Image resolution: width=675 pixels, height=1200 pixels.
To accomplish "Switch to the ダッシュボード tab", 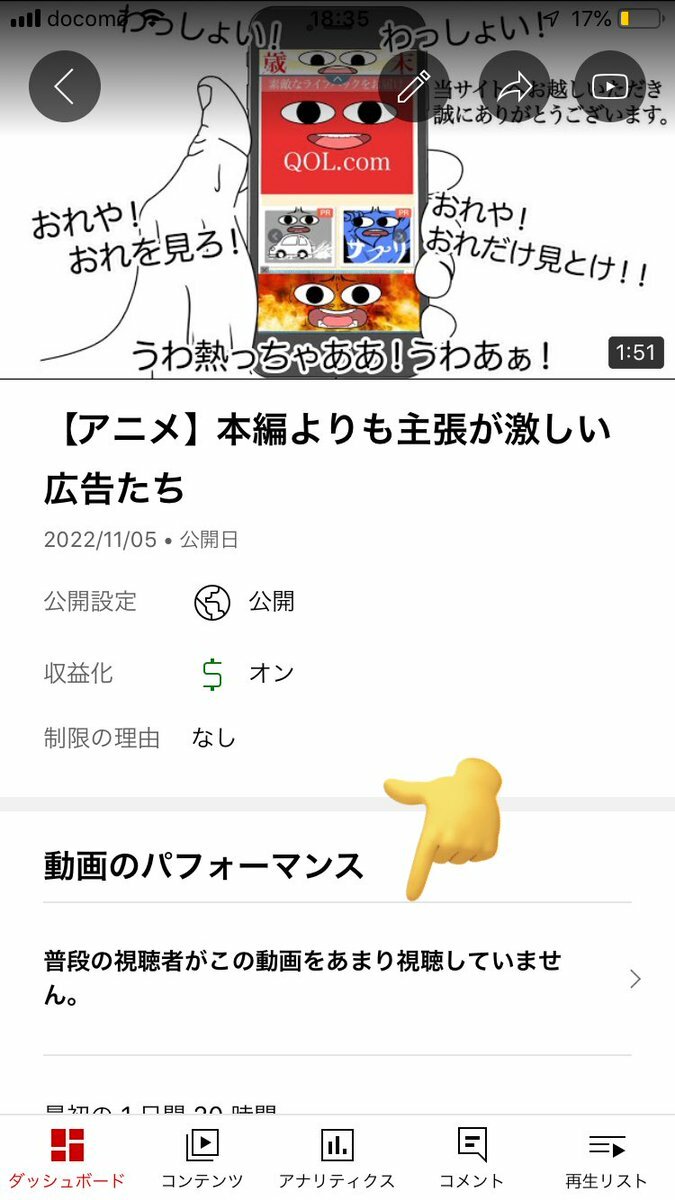I will pyautogui.click(x=68, y=1158).
